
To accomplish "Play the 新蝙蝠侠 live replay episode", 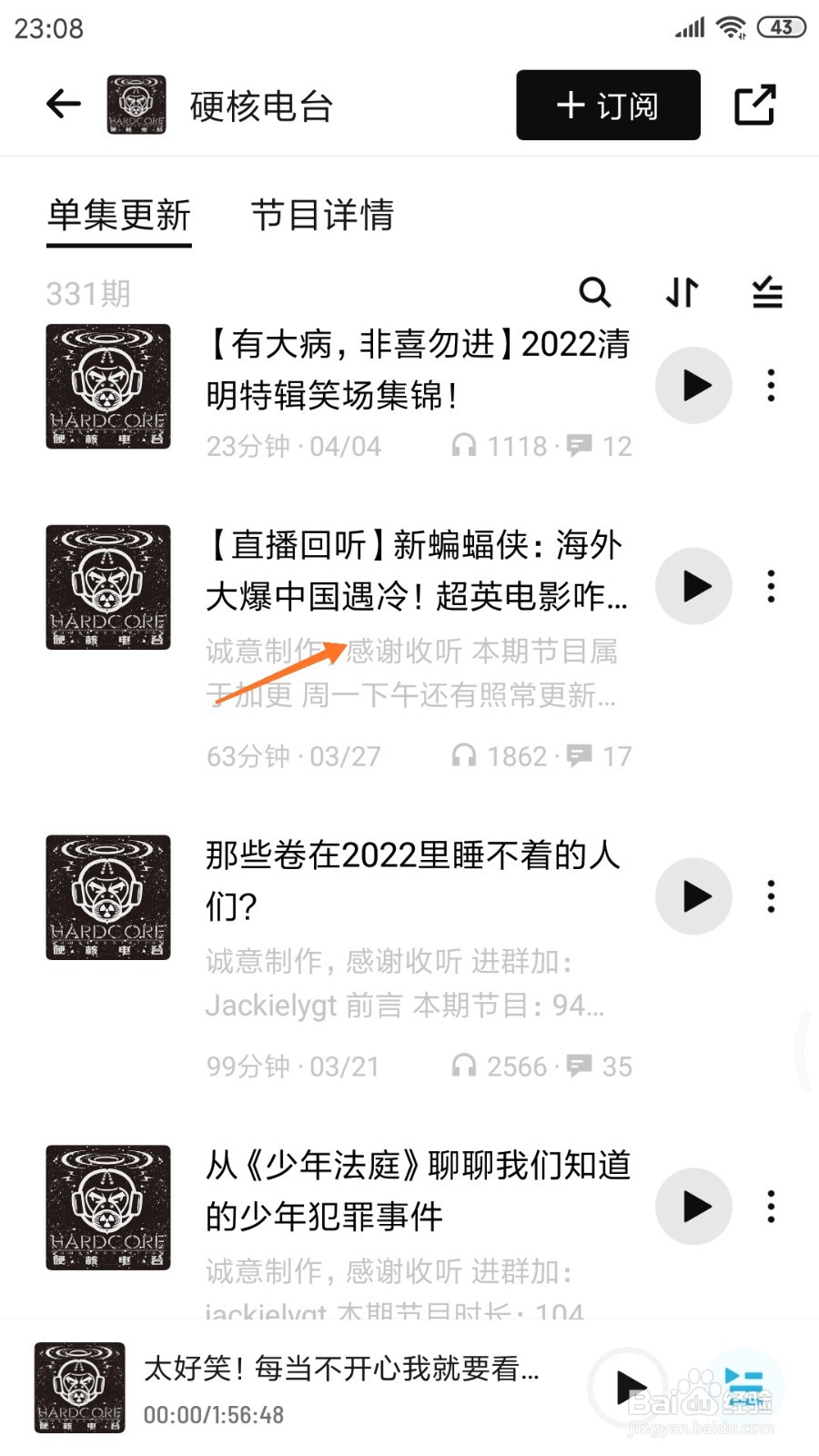I will (x=693, y=587).
